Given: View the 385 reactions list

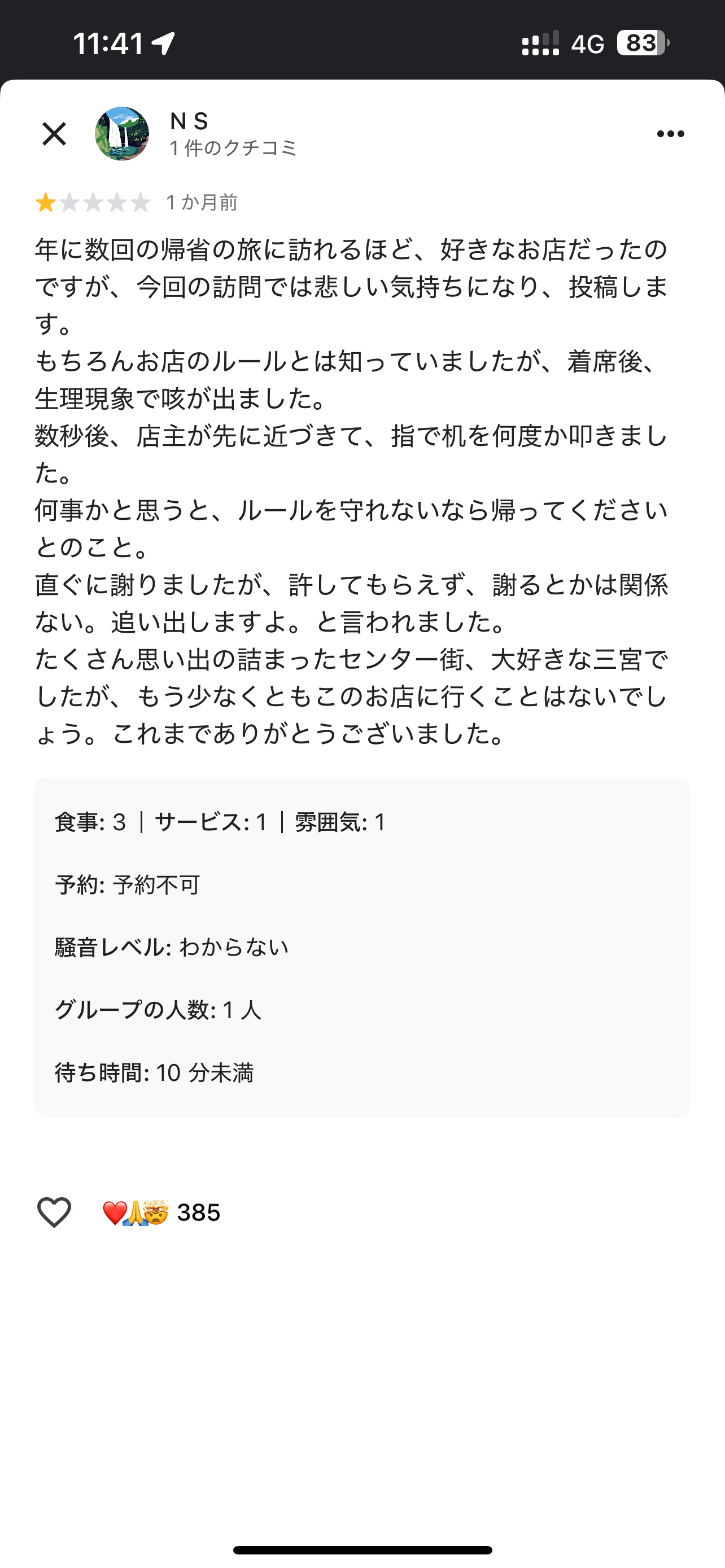Looking at the screenshot, I should coord(161,1212).
